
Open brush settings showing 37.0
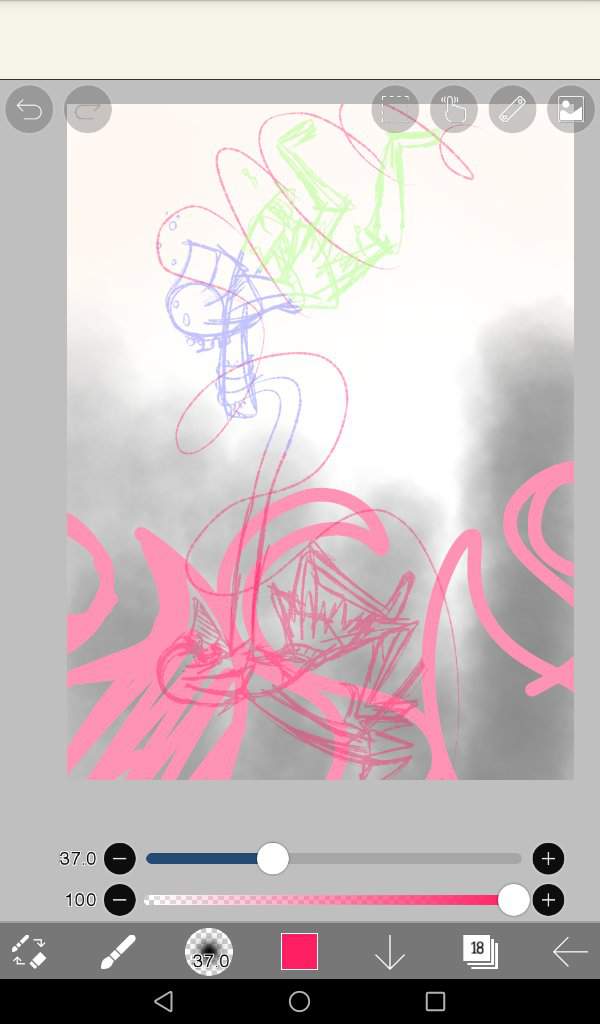(x=209, y=952)
